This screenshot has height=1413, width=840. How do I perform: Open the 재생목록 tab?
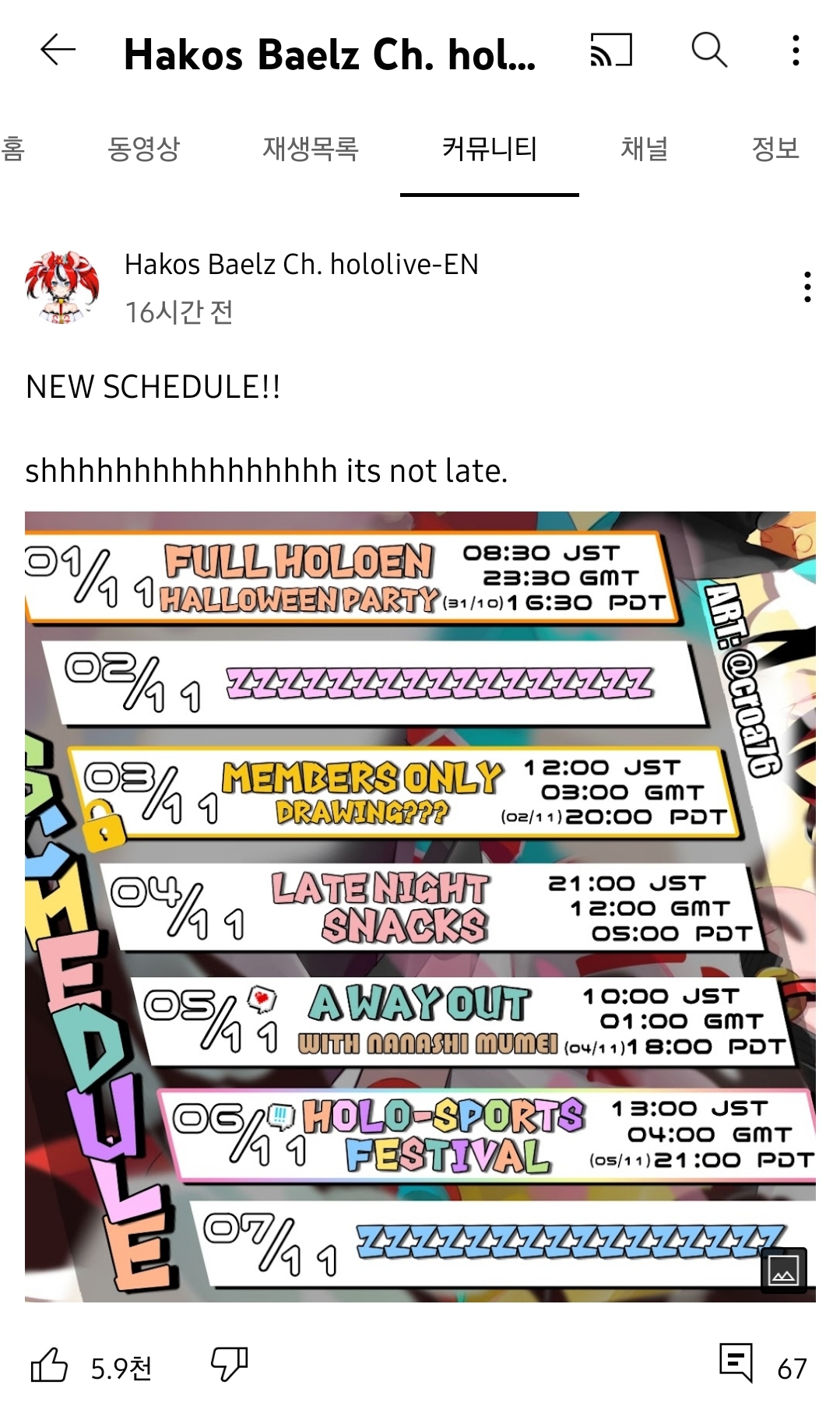[x=310, y=148]
